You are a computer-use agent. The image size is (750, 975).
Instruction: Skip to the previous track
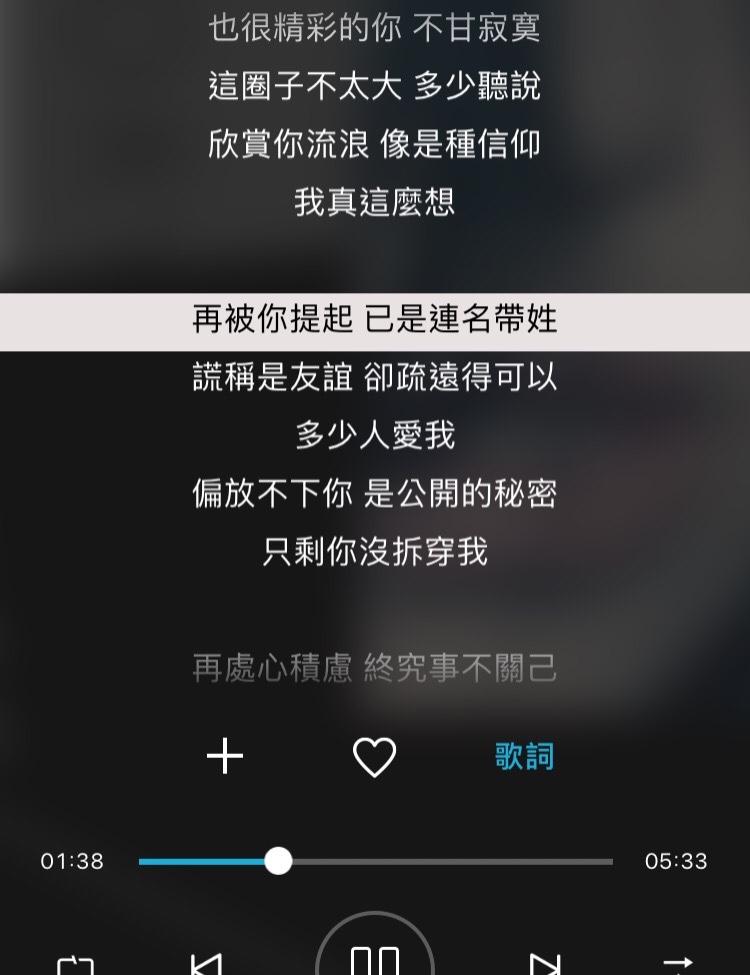click(207, 966)
